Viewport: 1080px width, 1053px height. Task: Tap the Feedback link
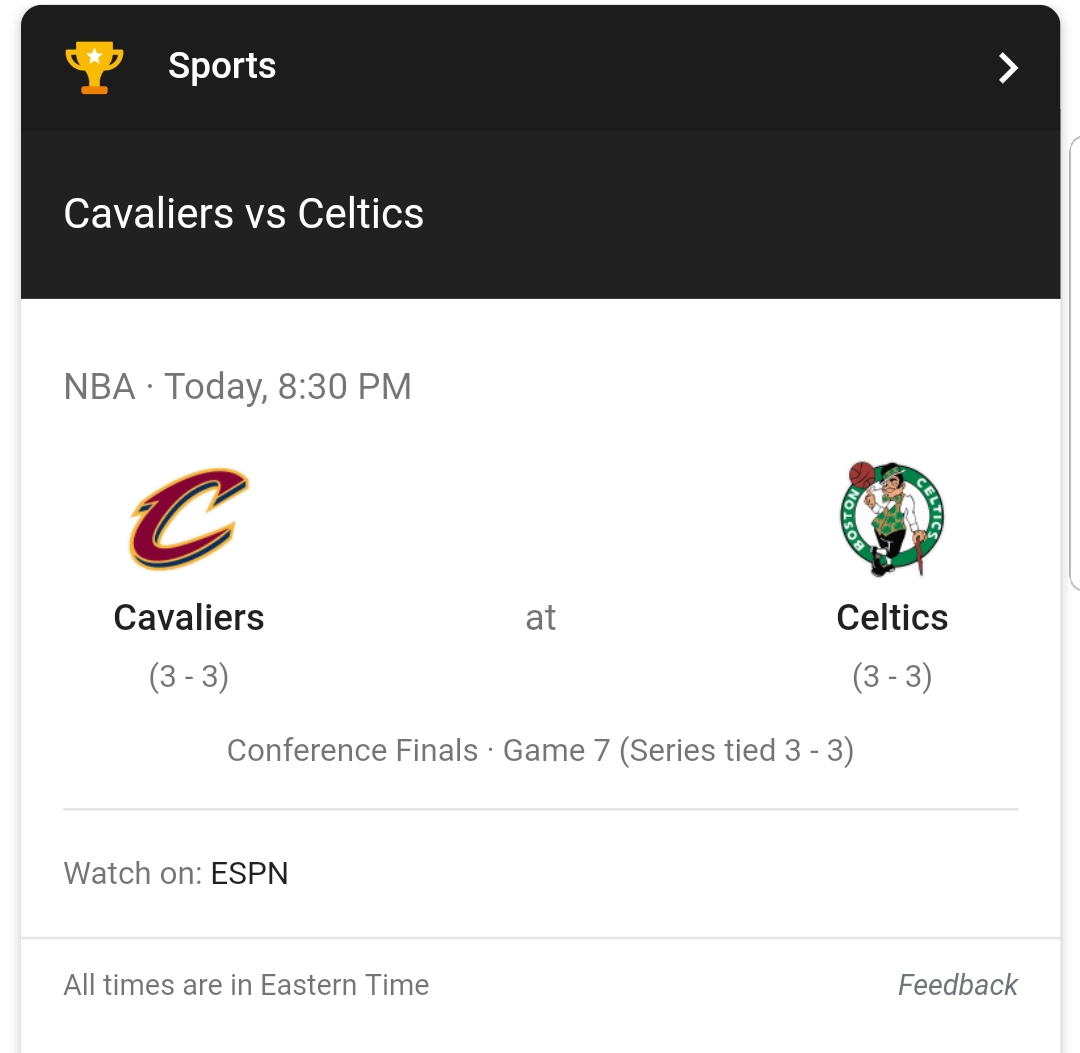957,985
